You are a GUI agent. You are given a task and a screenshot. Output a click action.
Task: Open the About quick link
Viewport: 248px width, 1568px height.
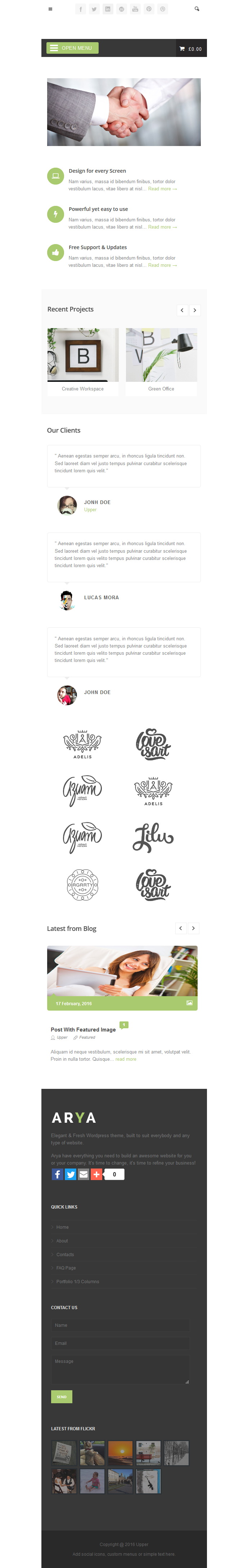pos(62,1241)
